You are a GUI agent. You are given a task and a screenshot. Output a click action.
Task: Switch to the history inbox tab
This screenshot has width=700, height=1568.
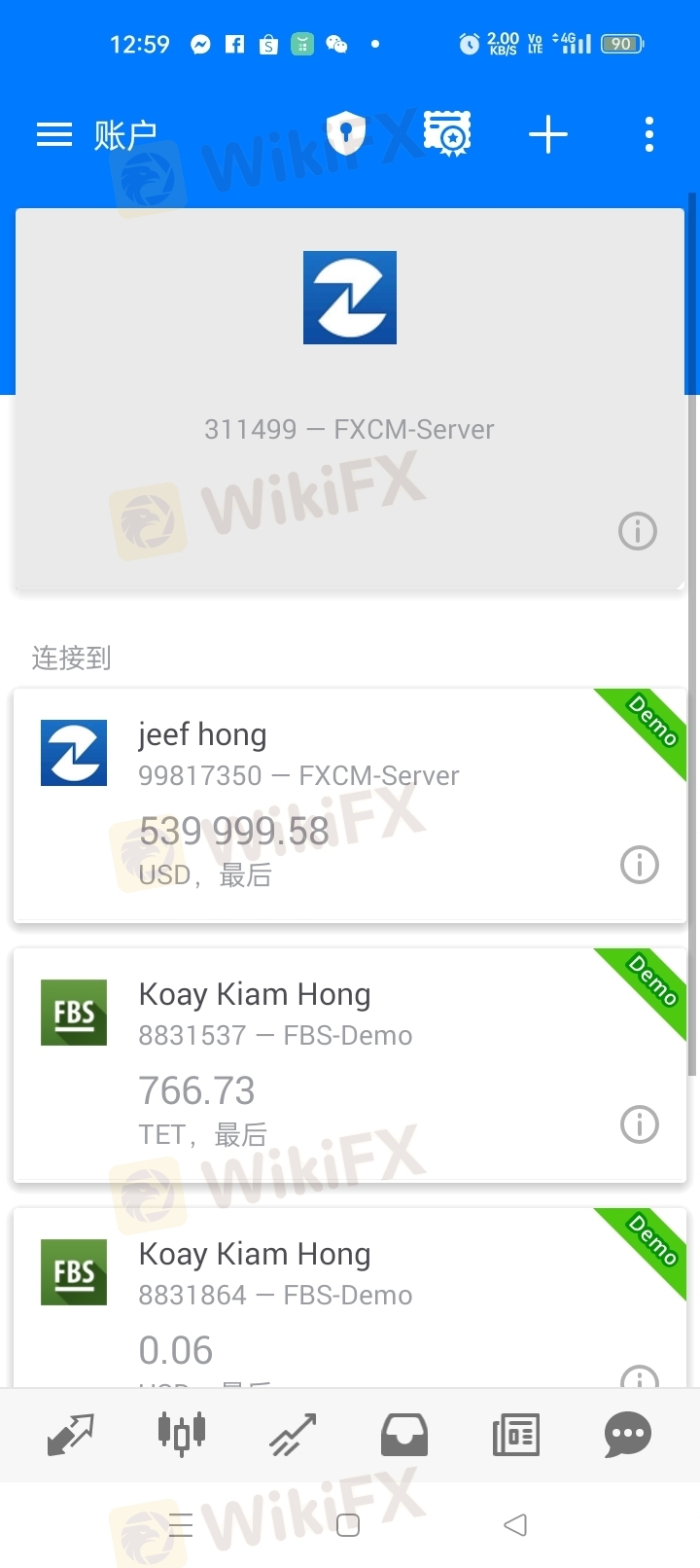[404, 1435]
